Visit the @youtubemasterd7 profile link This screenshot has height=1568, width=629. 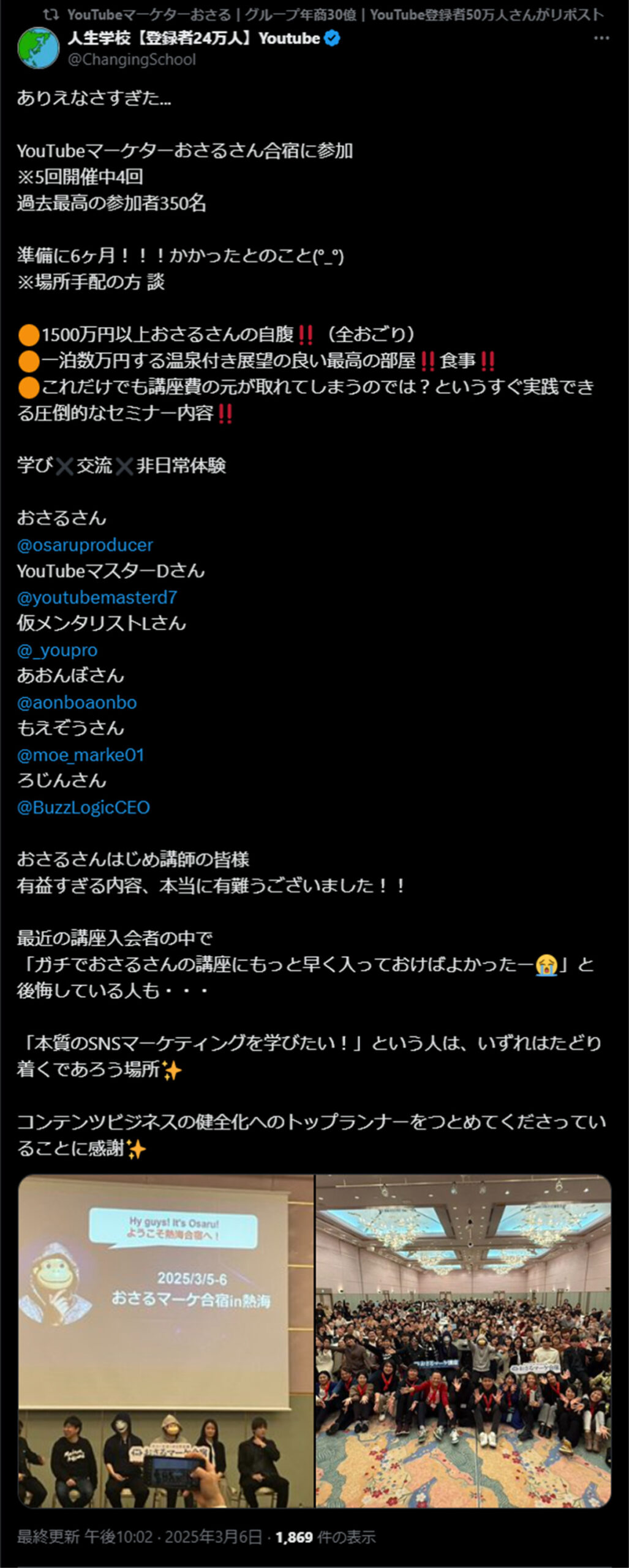point(97,597)
